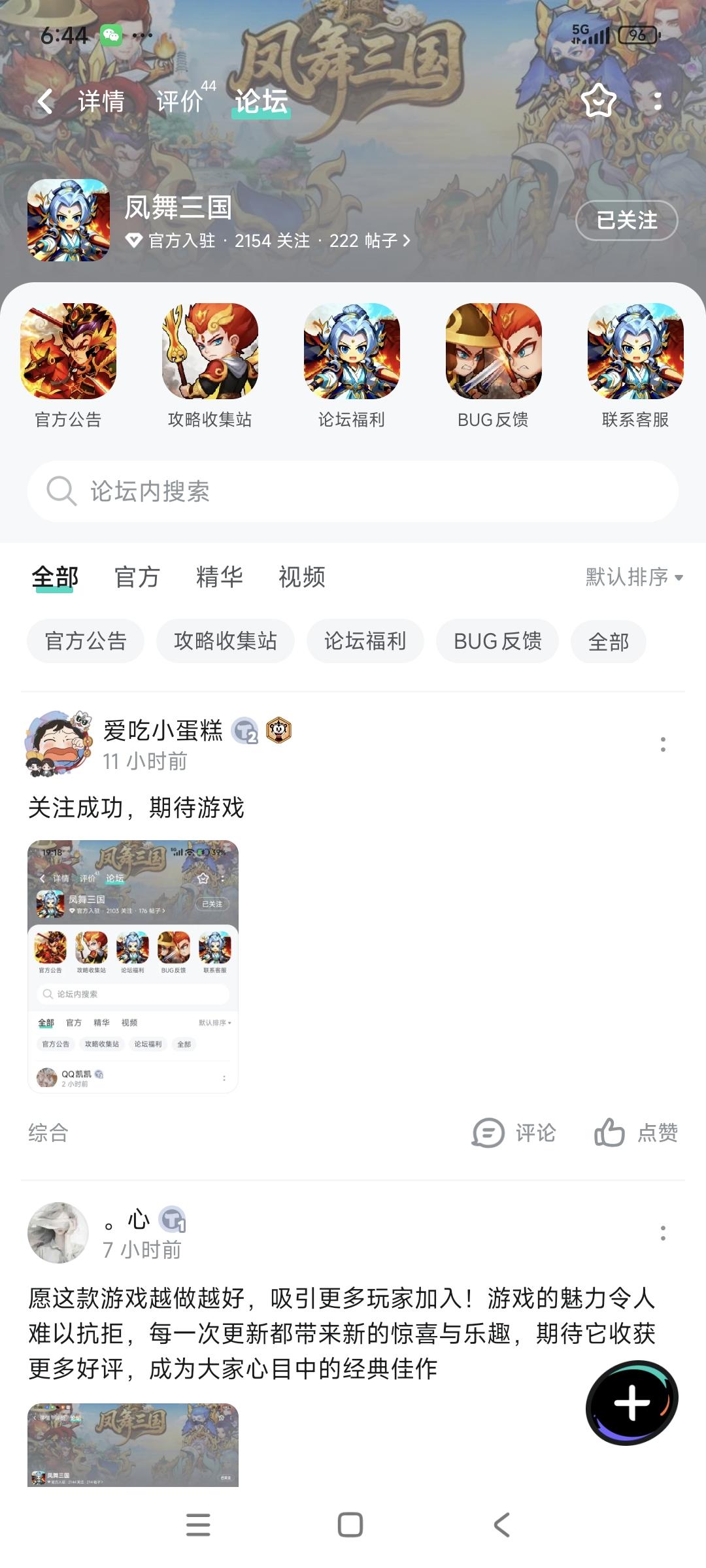Toggle the 已关注 follow button

(626, 221)
